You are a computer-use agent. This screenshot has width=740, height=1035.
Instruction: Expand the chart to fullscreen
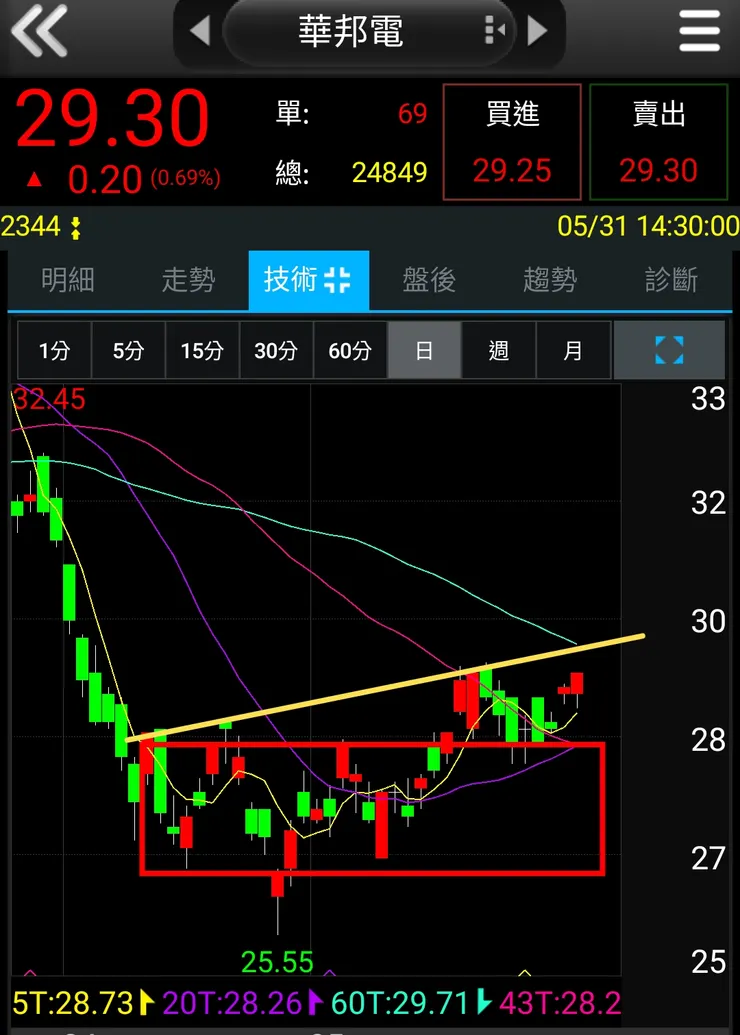(x=668, y=351)
